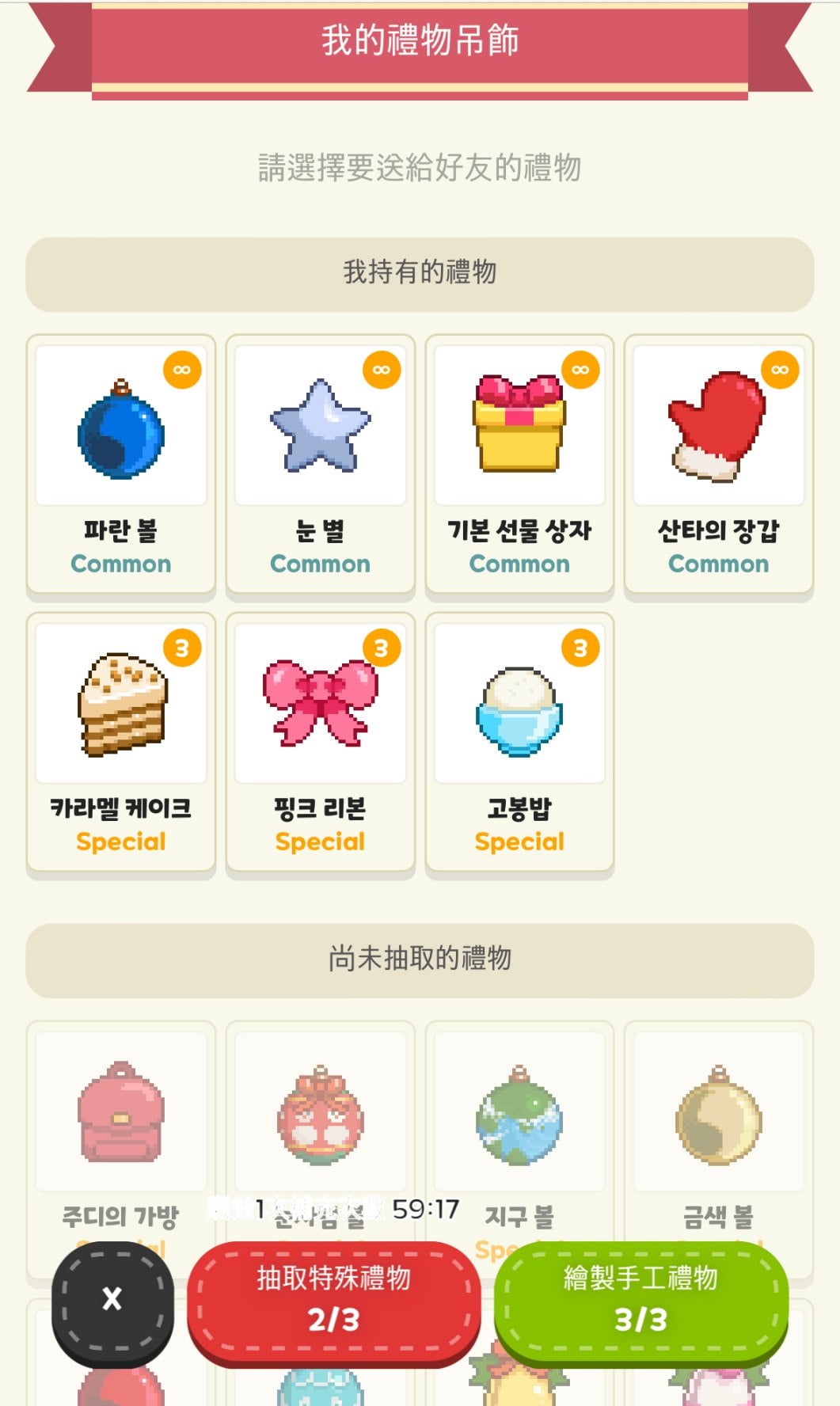Viewport: 840px width, 1406px height.
Task: Select the 파란 볼 blue ornament gift
Action: (121, 464)
